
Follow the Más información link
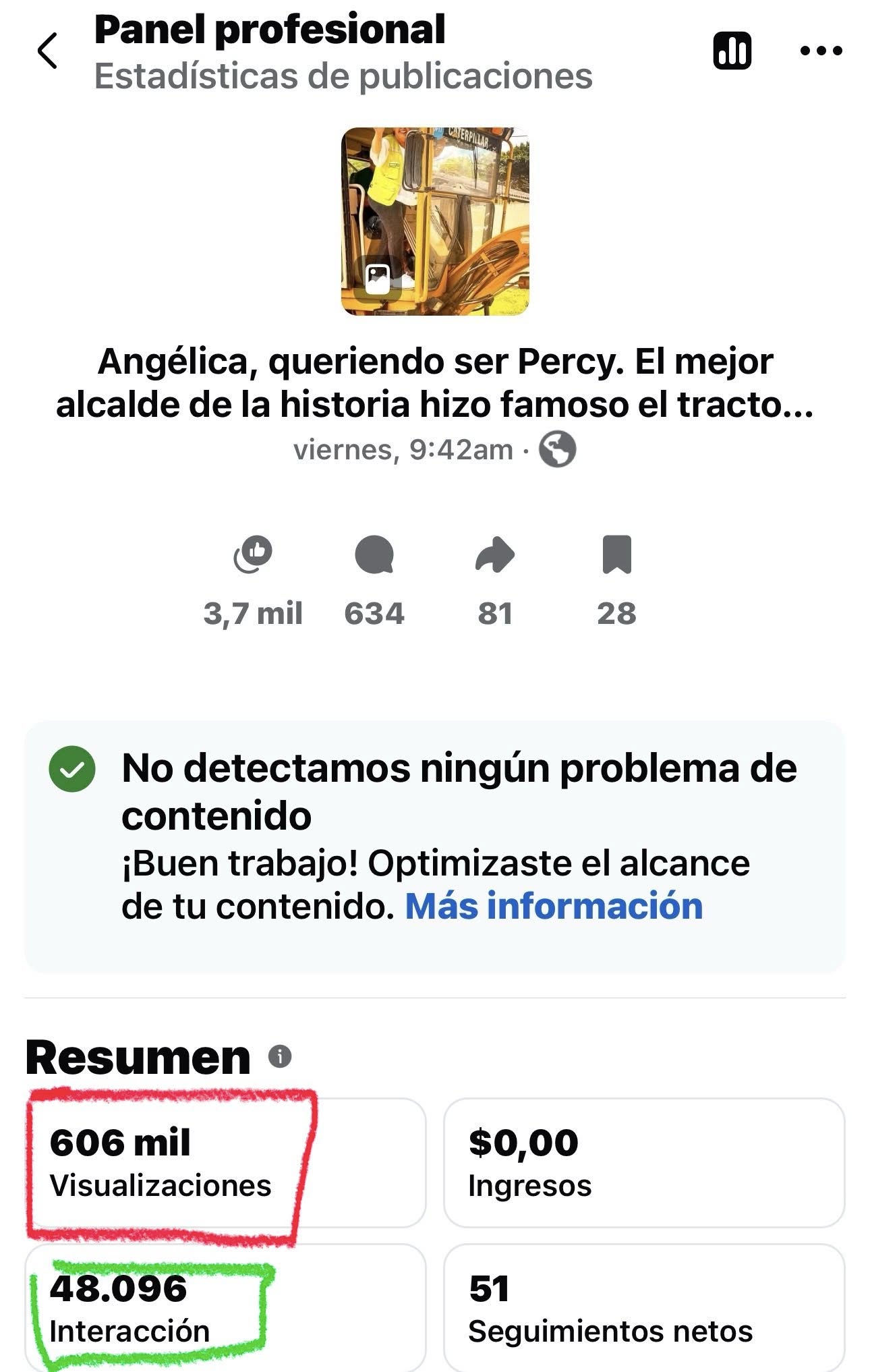coord(554,906)
